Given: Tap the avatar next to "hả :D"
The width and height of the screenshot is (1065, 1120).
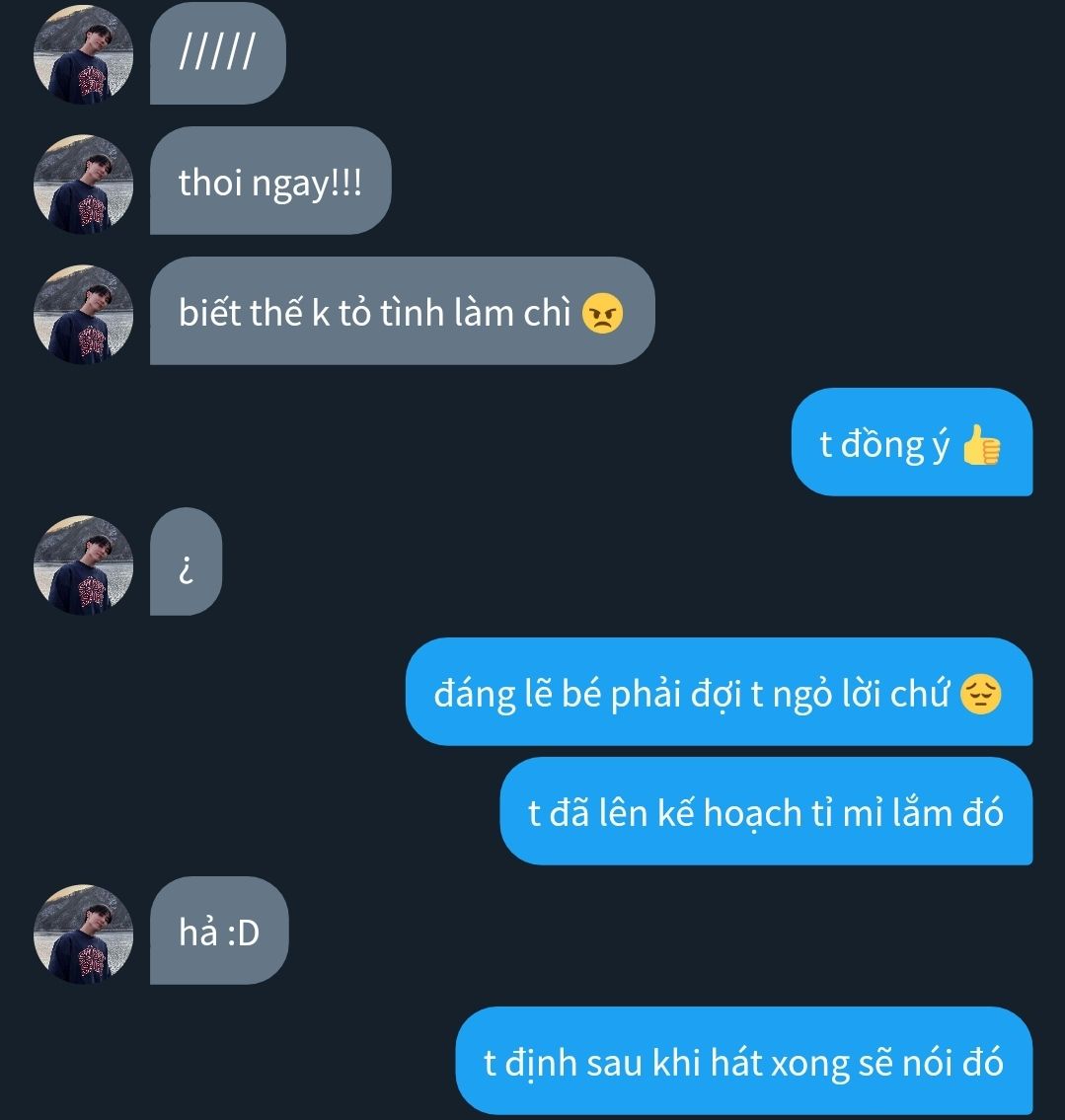Looking at the screenshot, I should 83,933.
